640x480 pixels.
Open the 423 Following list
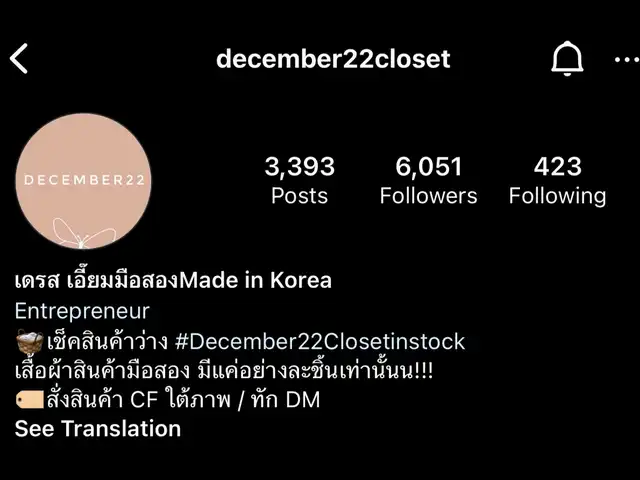557,180
